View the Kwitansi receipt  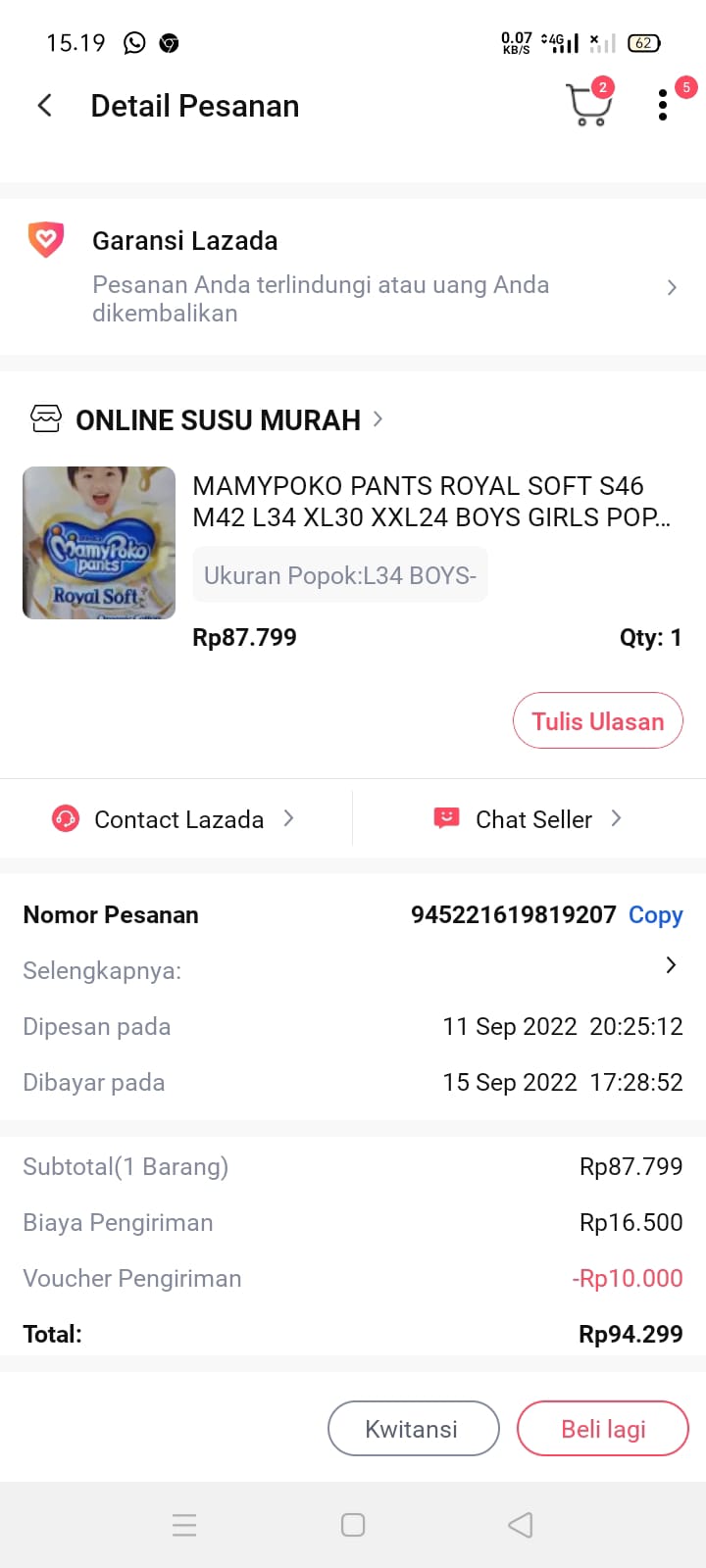413,1429
